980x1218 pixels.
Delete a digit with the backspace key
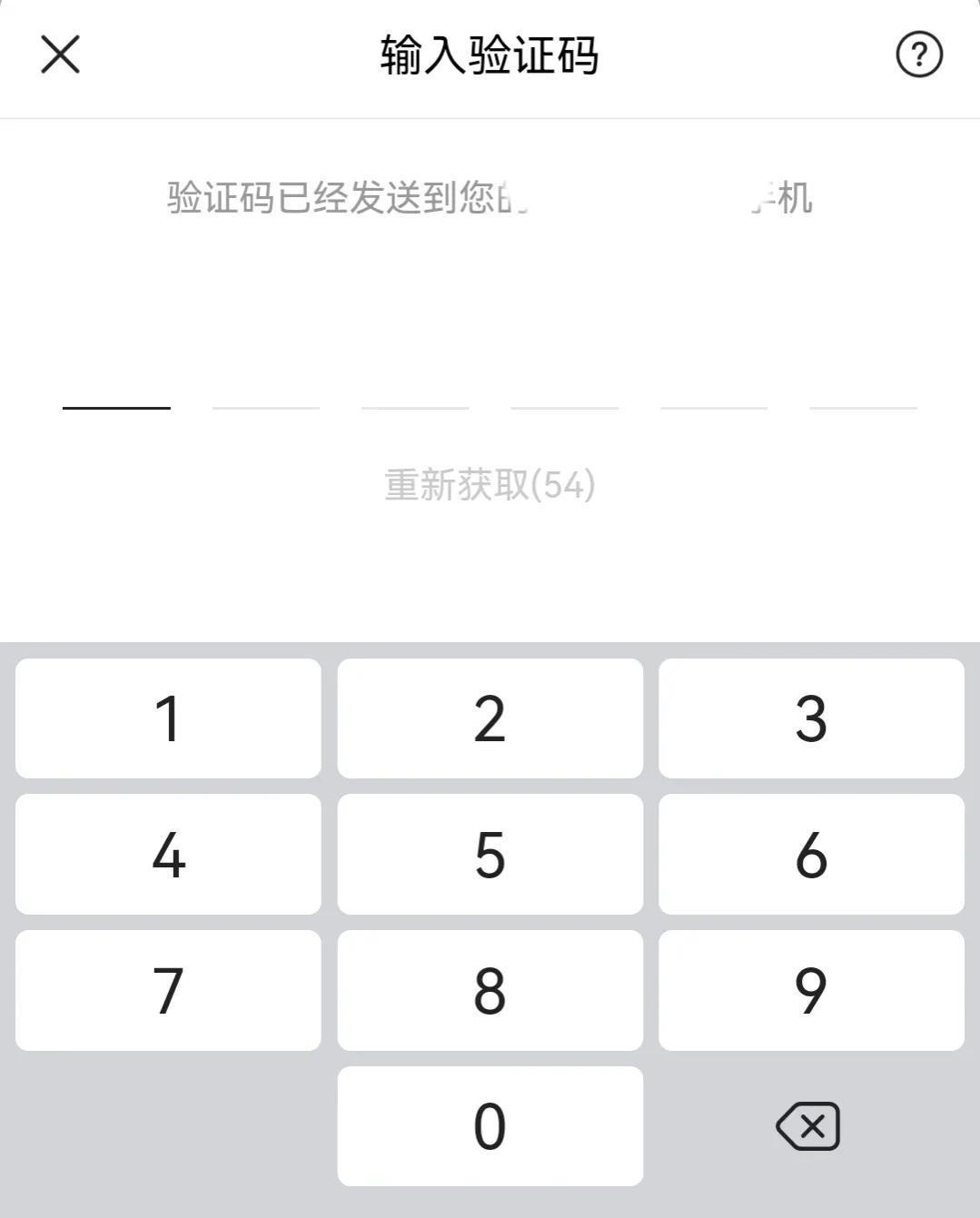point(808,1126)
